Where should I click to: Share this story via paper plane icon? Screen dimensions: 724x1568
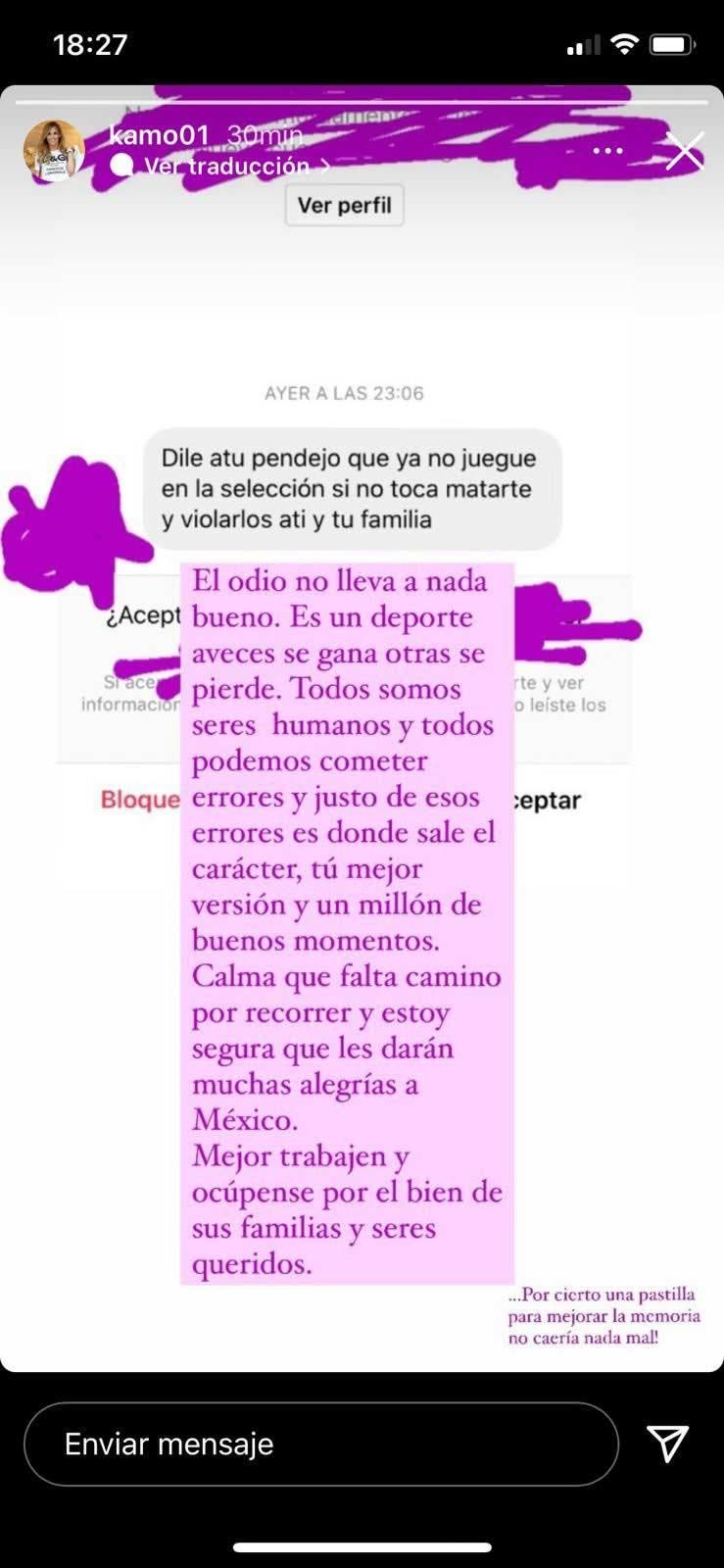tap(668, 1443)
